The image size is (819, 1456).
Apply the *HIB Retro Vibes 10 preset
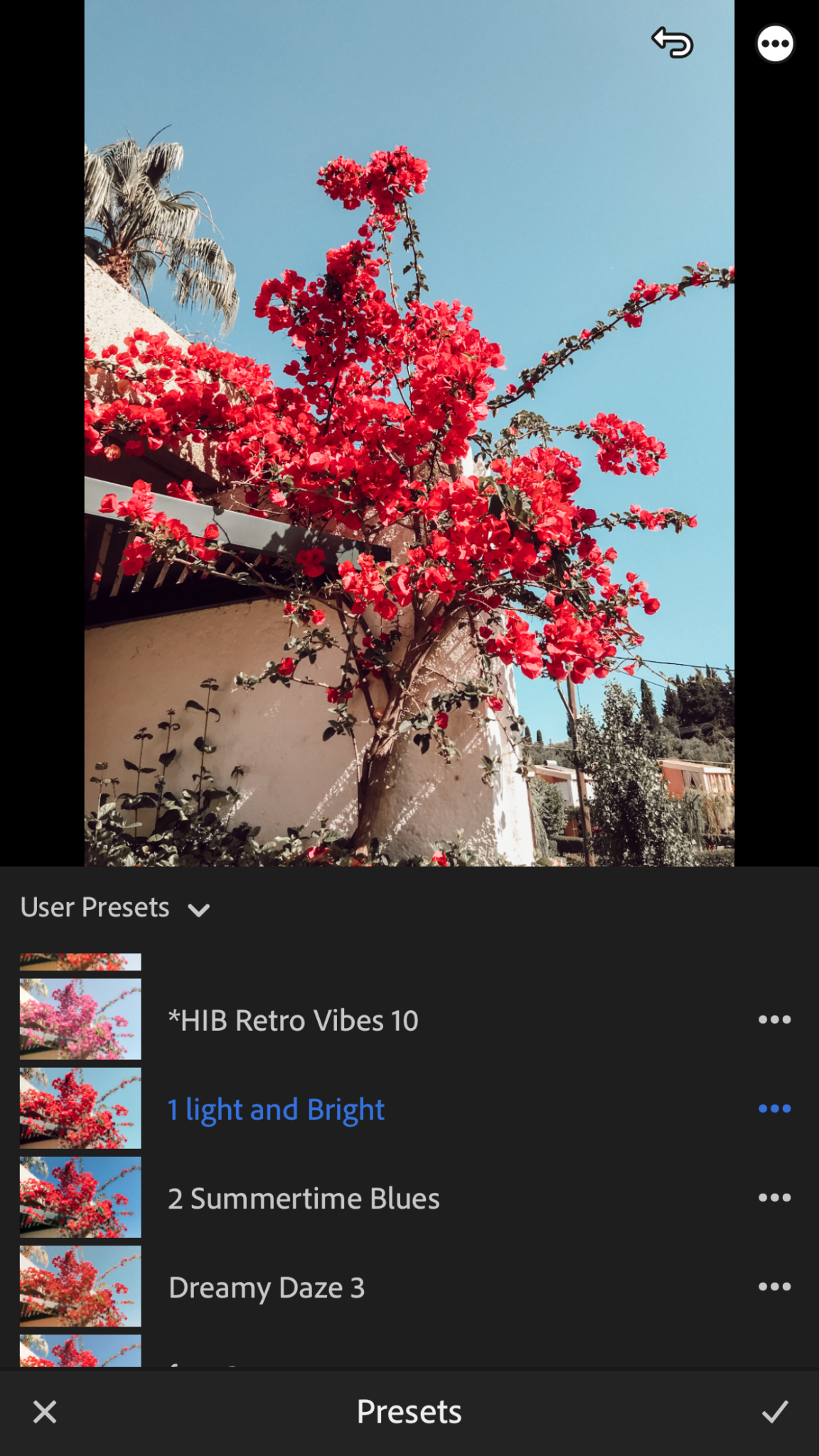293,1020
